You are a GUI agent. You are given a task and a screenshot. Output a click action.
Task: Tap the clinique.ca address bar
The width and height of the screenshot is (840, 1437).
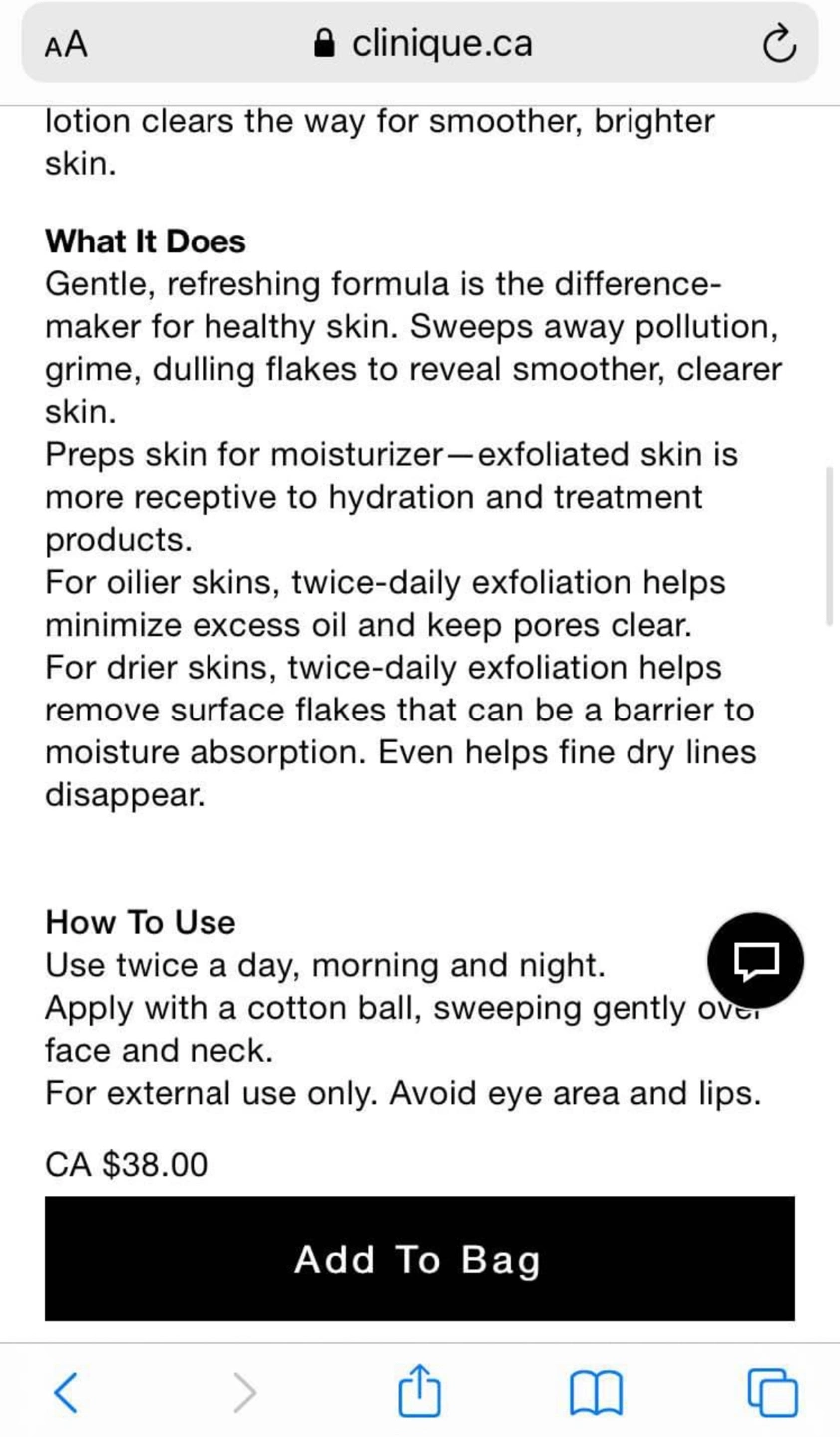pos(420,43)
